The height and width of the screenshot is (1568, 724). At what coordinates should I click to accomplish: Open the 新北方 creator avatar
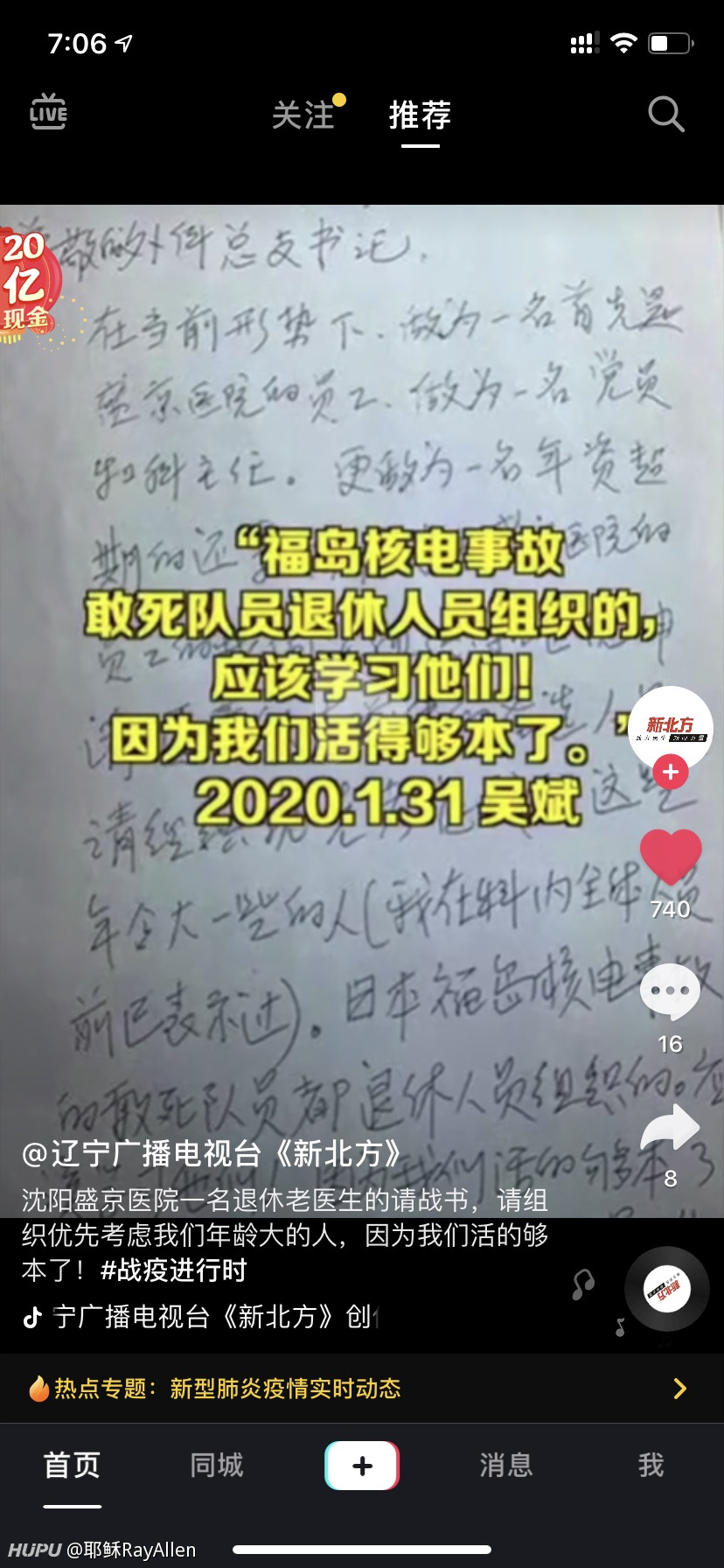pyautogui.click(x=671, y=728)
